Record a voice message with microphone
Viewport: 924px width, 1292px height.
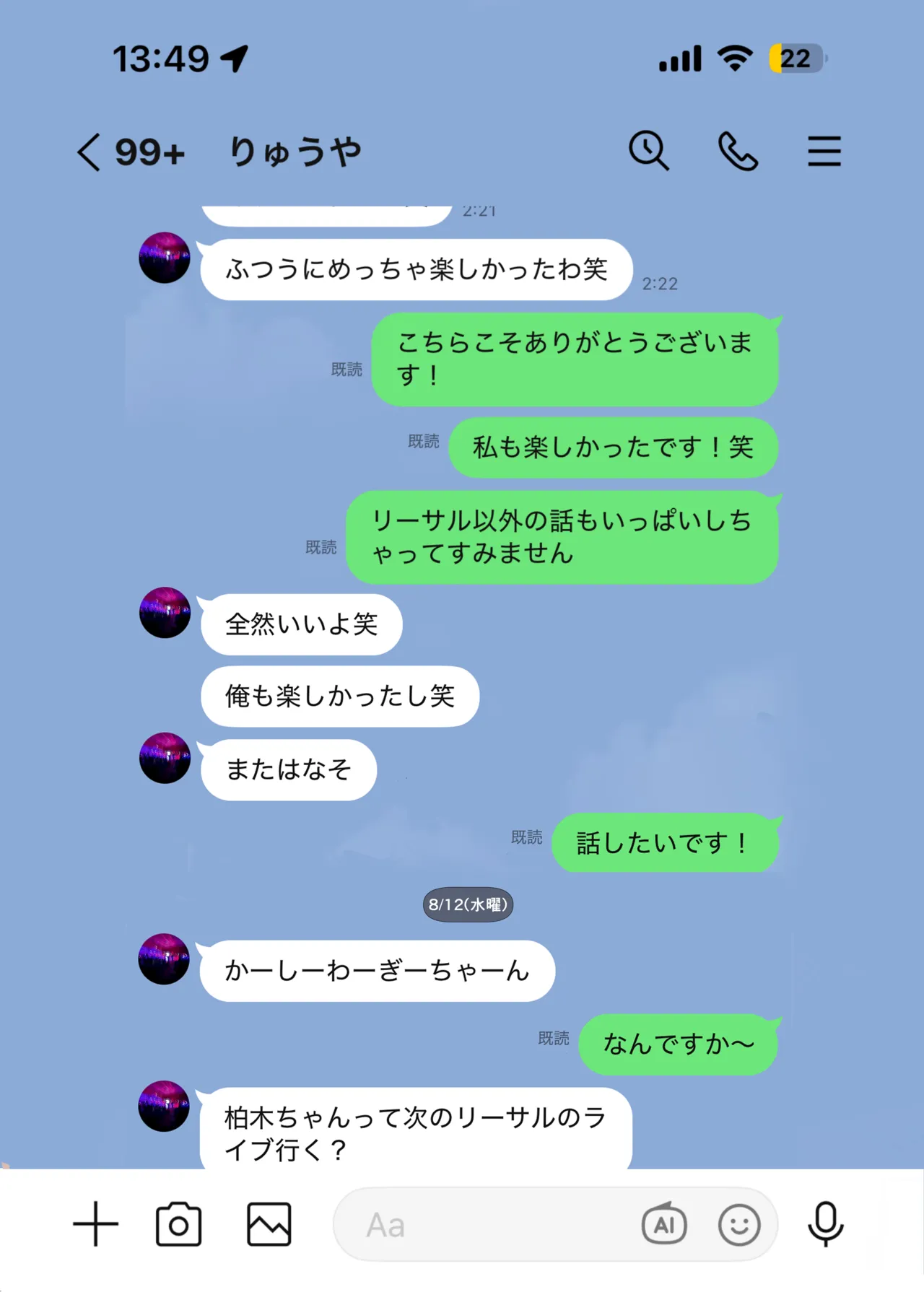pos(825,1224)
